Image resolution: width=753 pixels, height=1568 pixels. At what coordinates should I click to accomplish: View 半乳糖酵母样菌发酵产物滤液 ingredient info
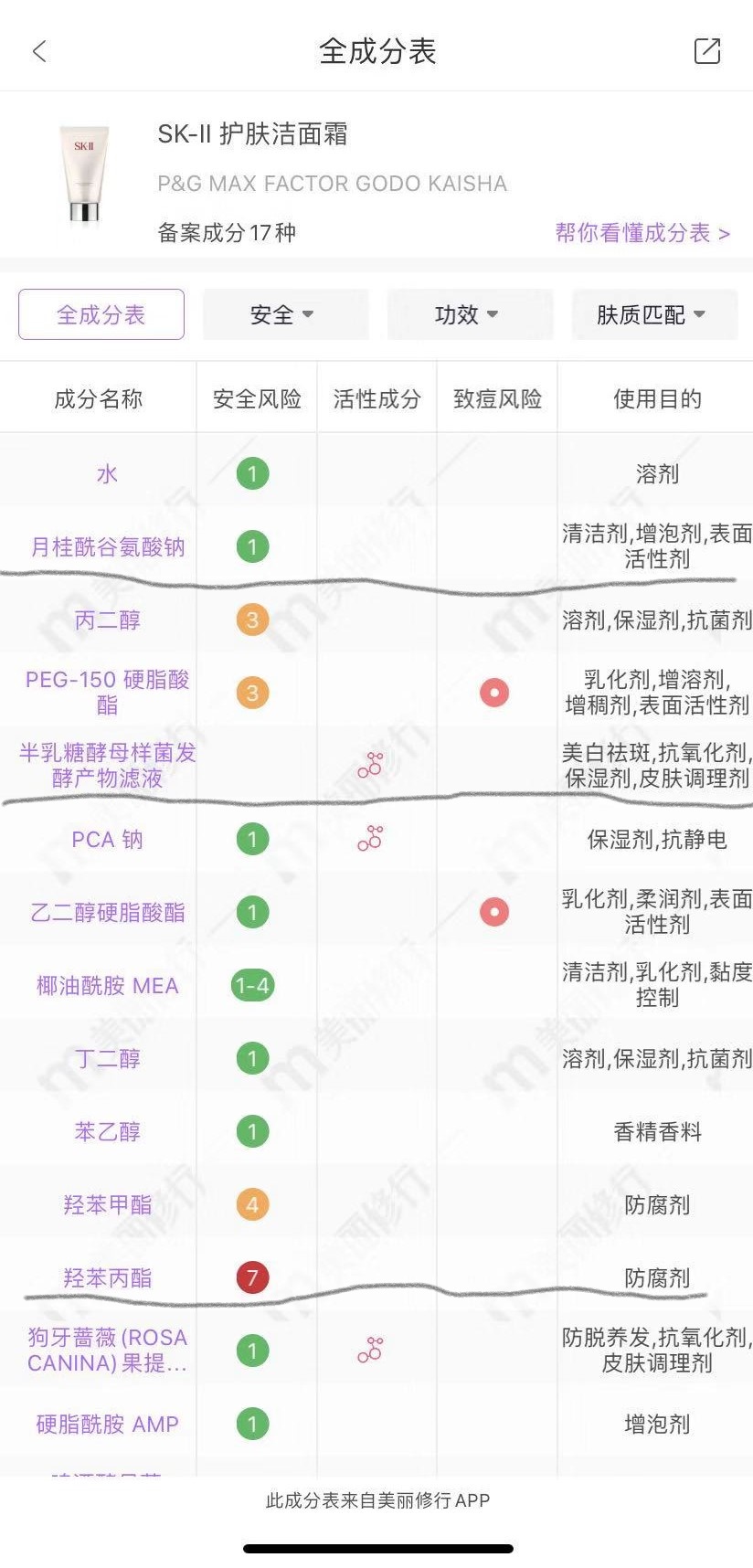coord(107,765)
